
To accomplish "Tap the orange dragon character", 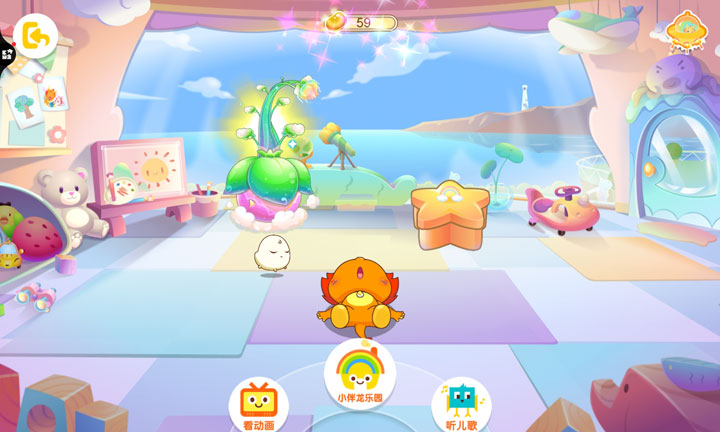I will [360, 293].
